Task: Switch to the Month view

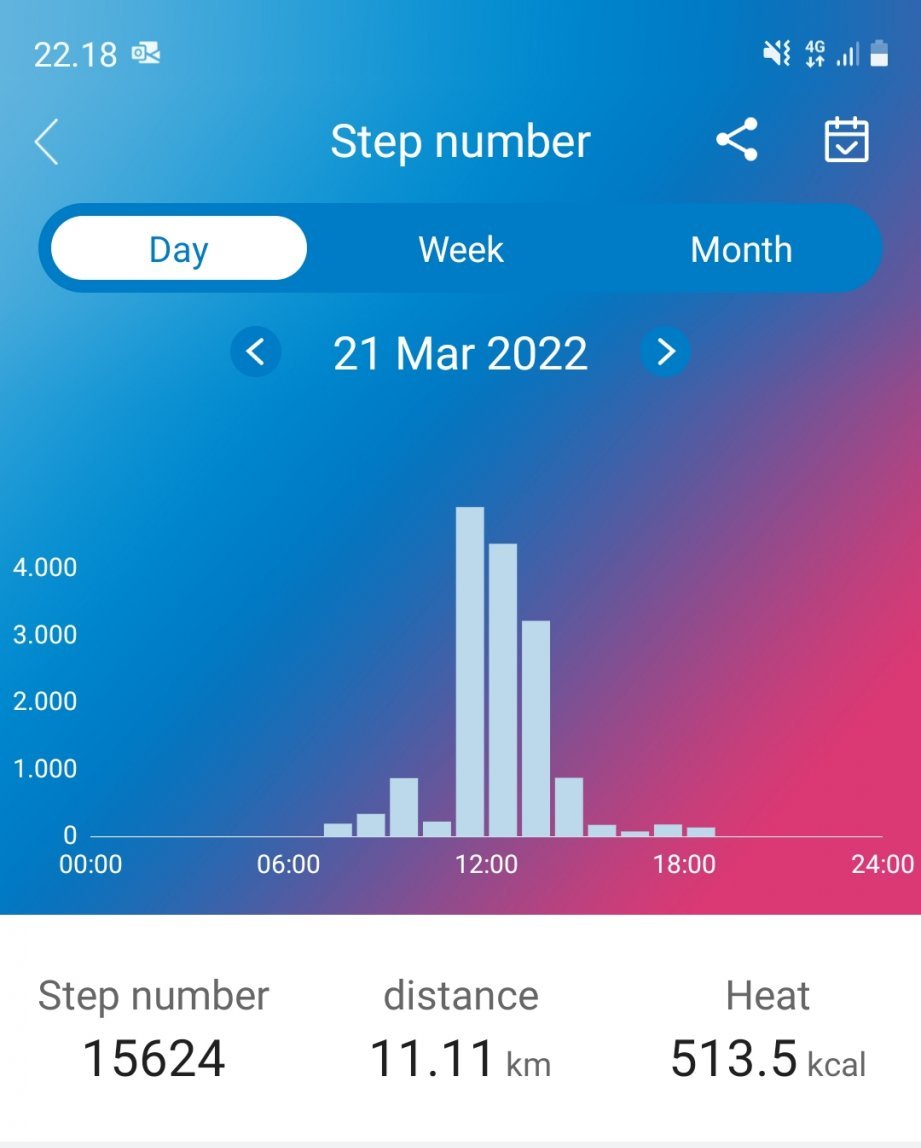Action: pyautogui.click(x=741, y=248)
